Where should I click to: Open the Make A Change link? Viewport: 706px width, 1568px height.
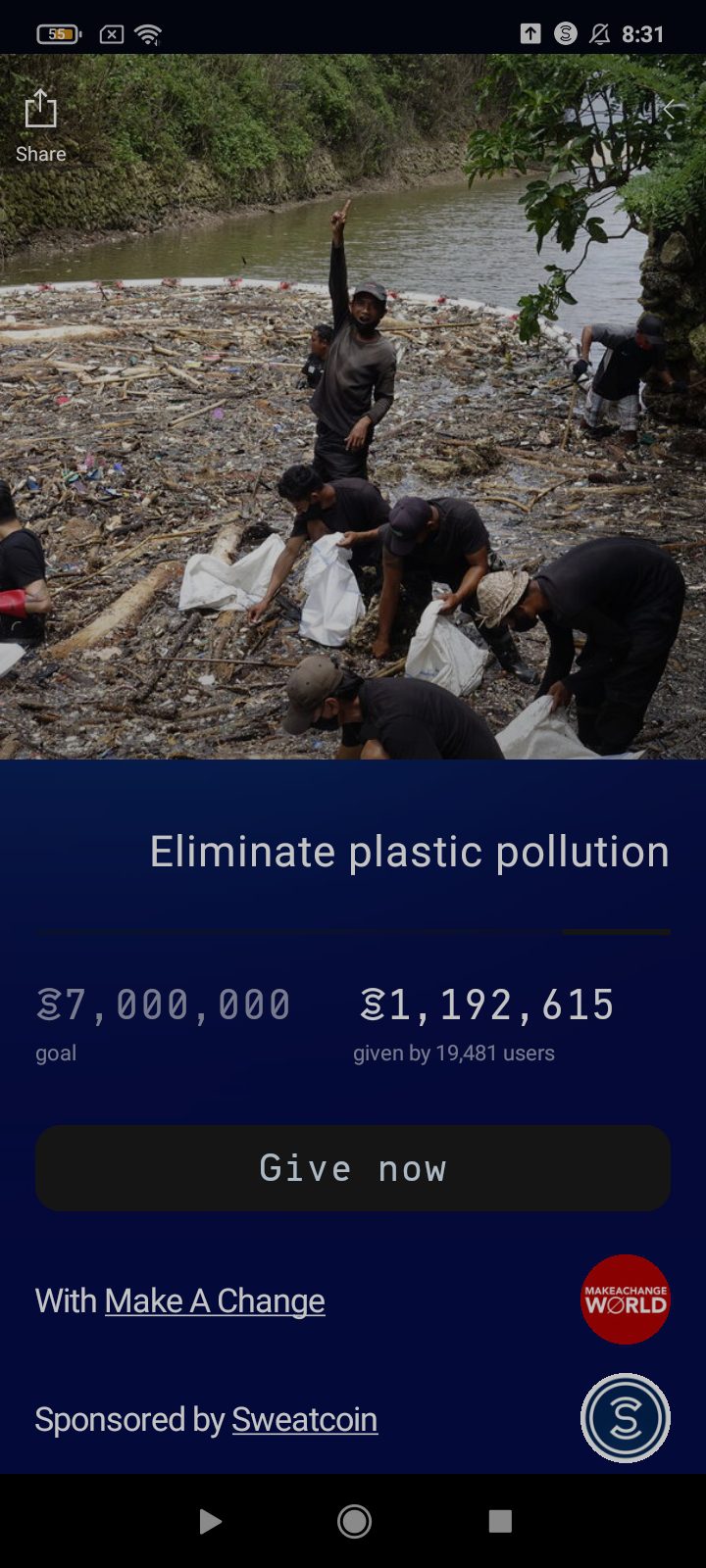coord(215,1300)
